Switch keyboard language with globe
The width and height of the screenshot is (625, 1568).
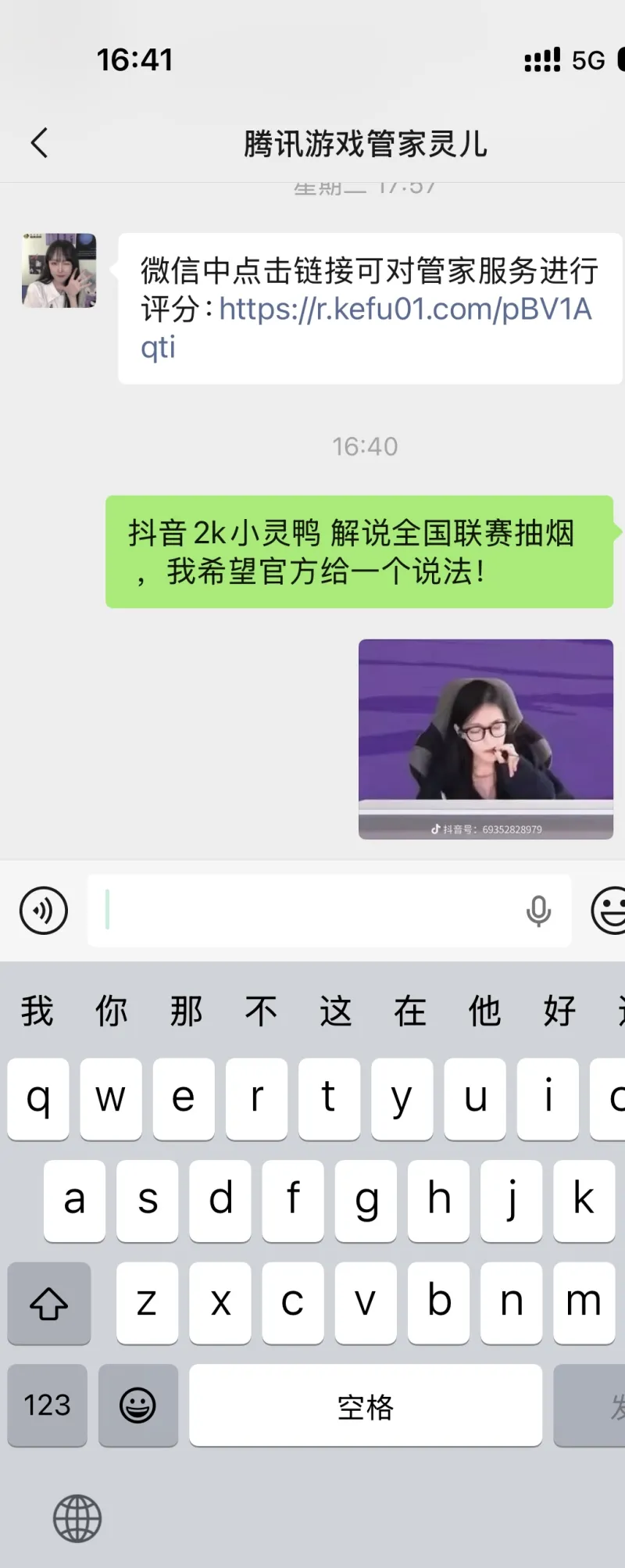(77, 1519)
